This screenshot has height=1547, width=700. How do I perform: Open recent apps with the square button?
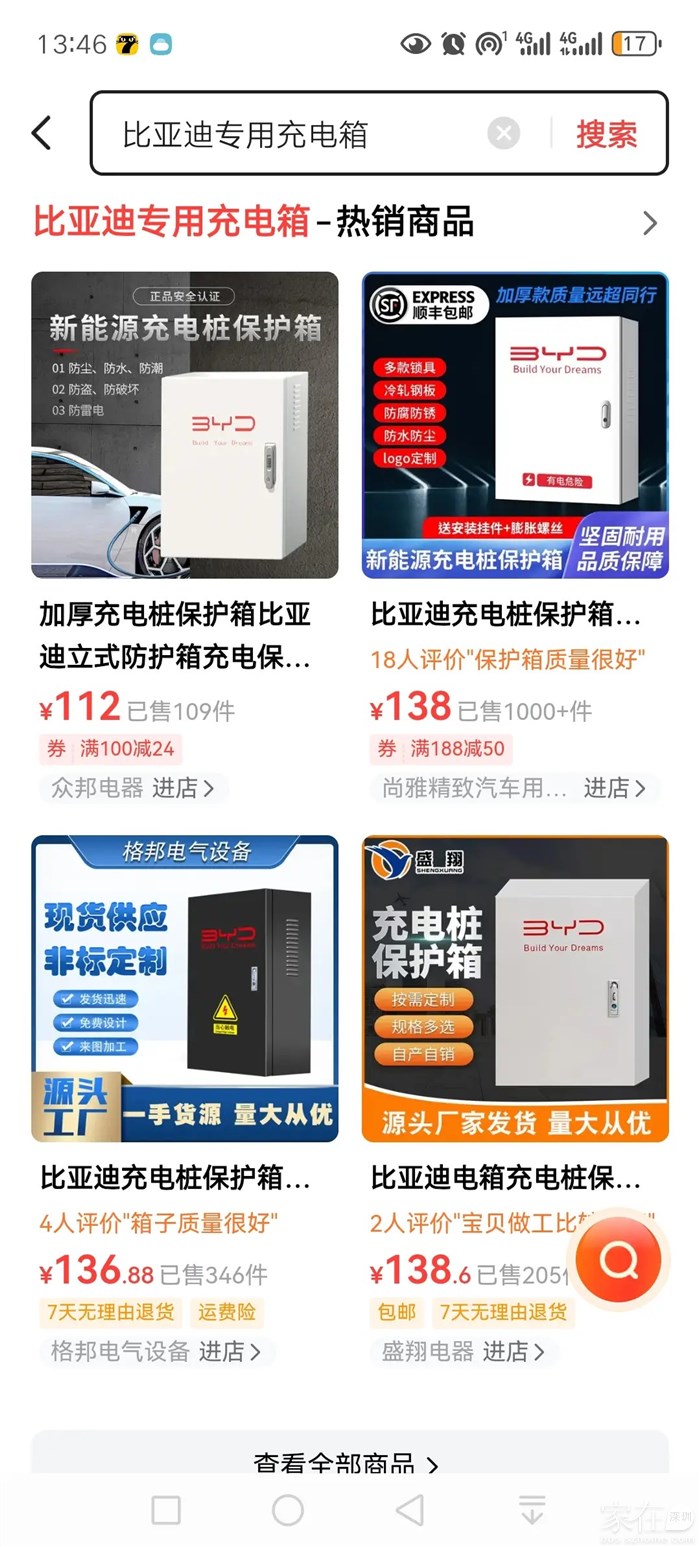click(166, 1510)
